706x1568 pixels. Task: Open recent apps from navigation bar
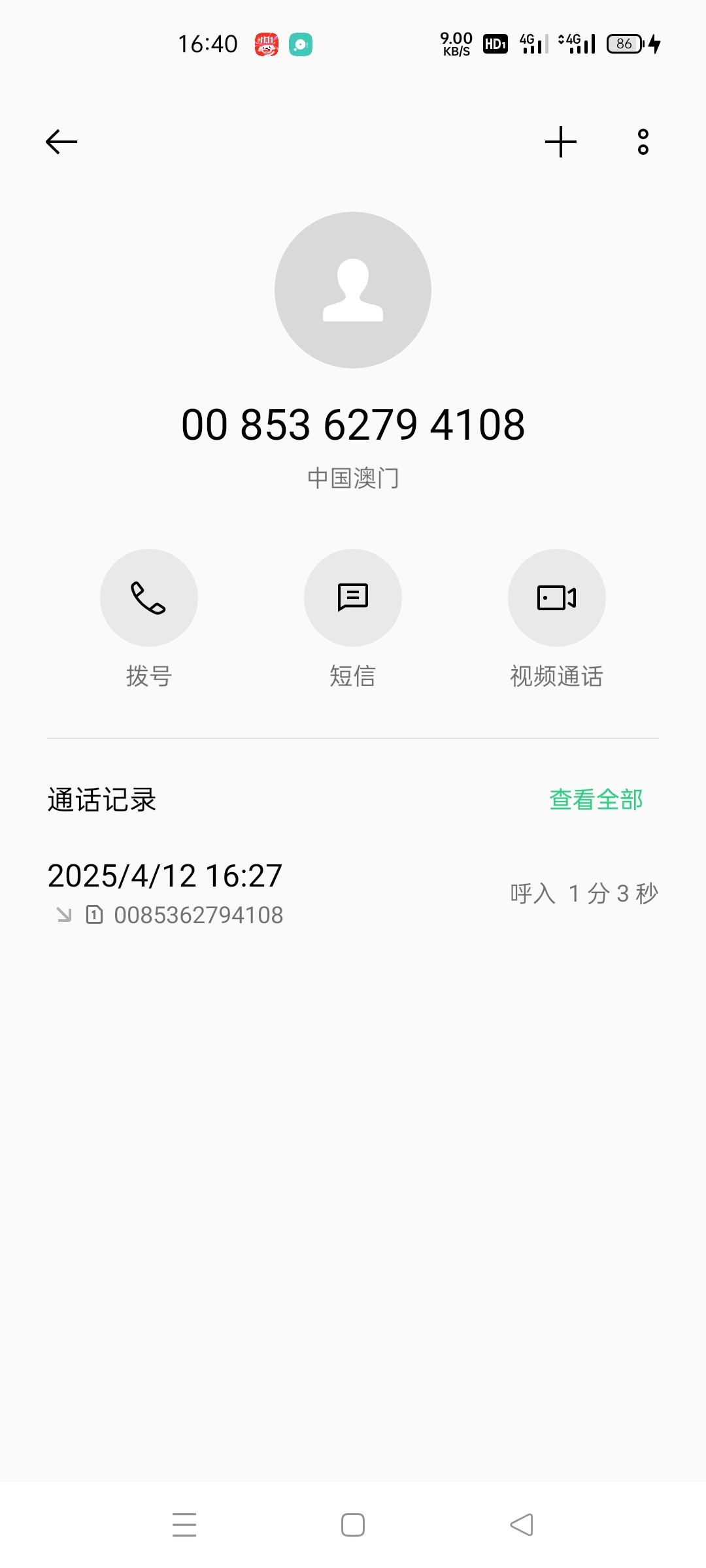[x=184, y=1525]
